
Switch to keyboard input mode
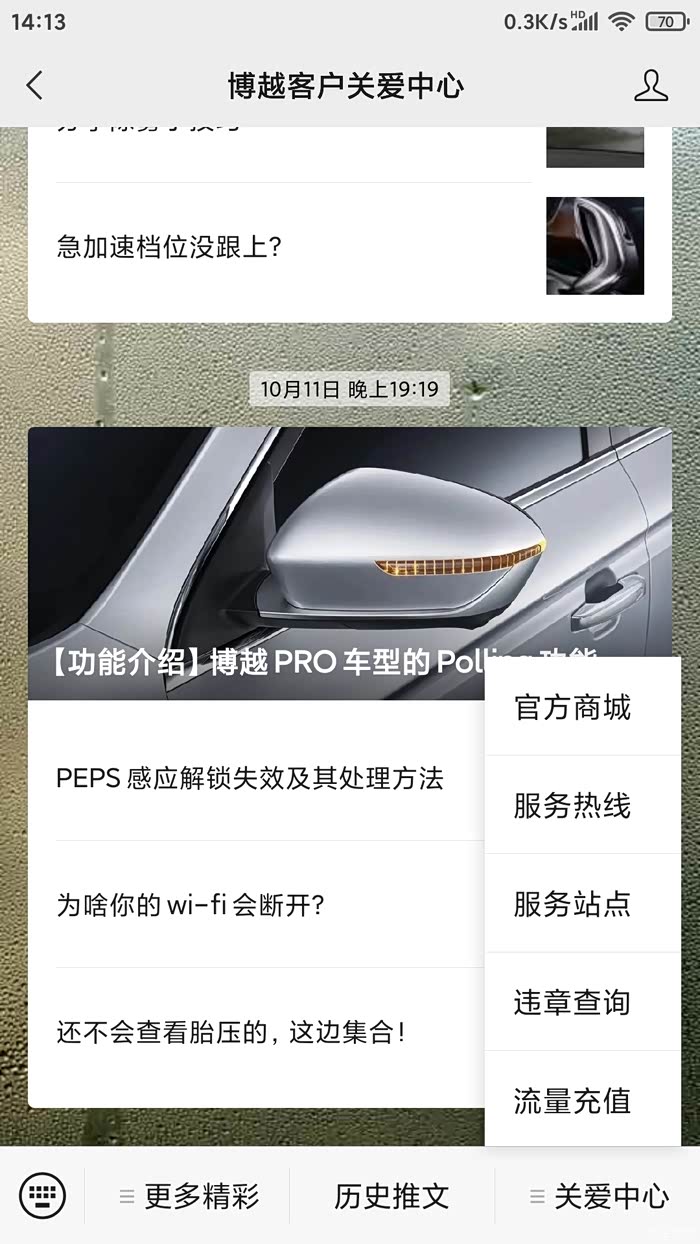click(42, 1195)
